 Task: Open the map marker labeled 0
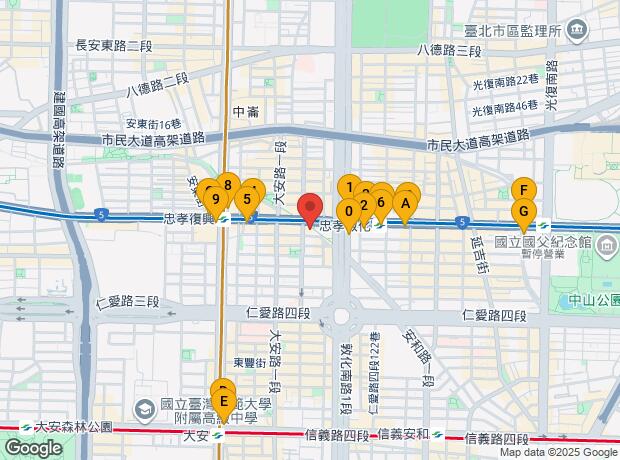click(349, 212)
